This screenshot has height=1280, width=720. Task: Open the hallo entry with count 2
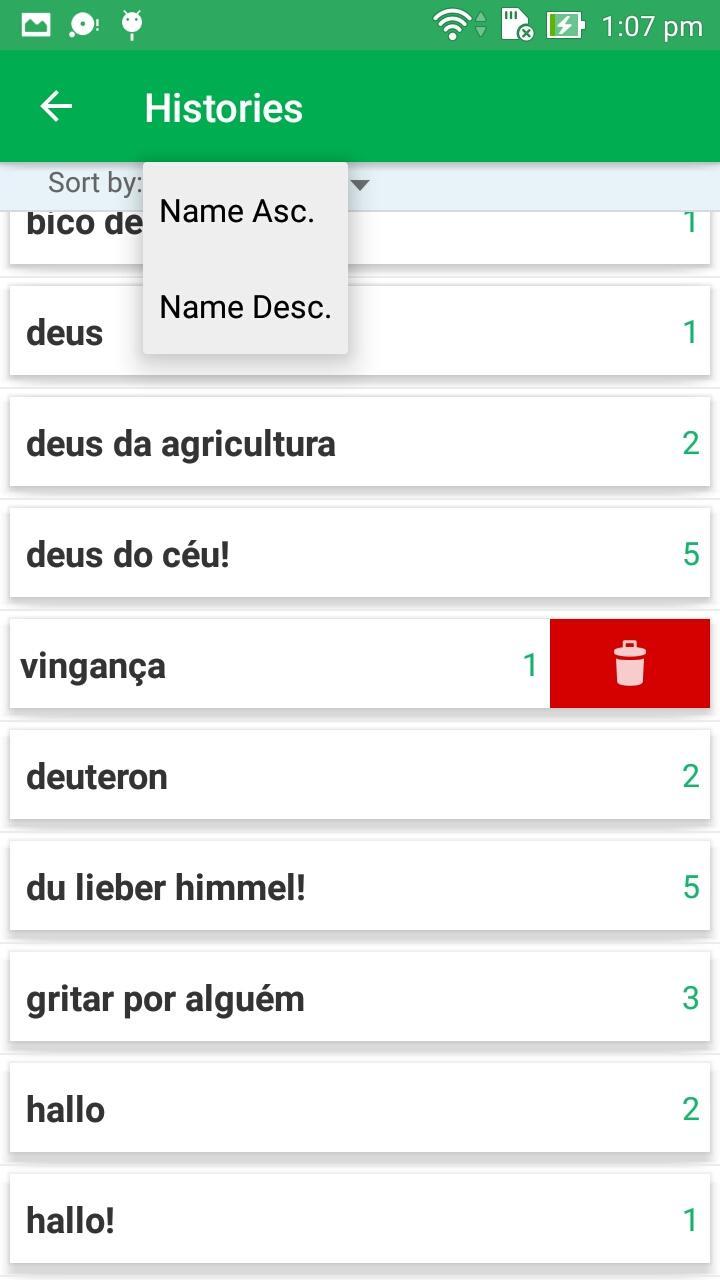pos(360,1108)
